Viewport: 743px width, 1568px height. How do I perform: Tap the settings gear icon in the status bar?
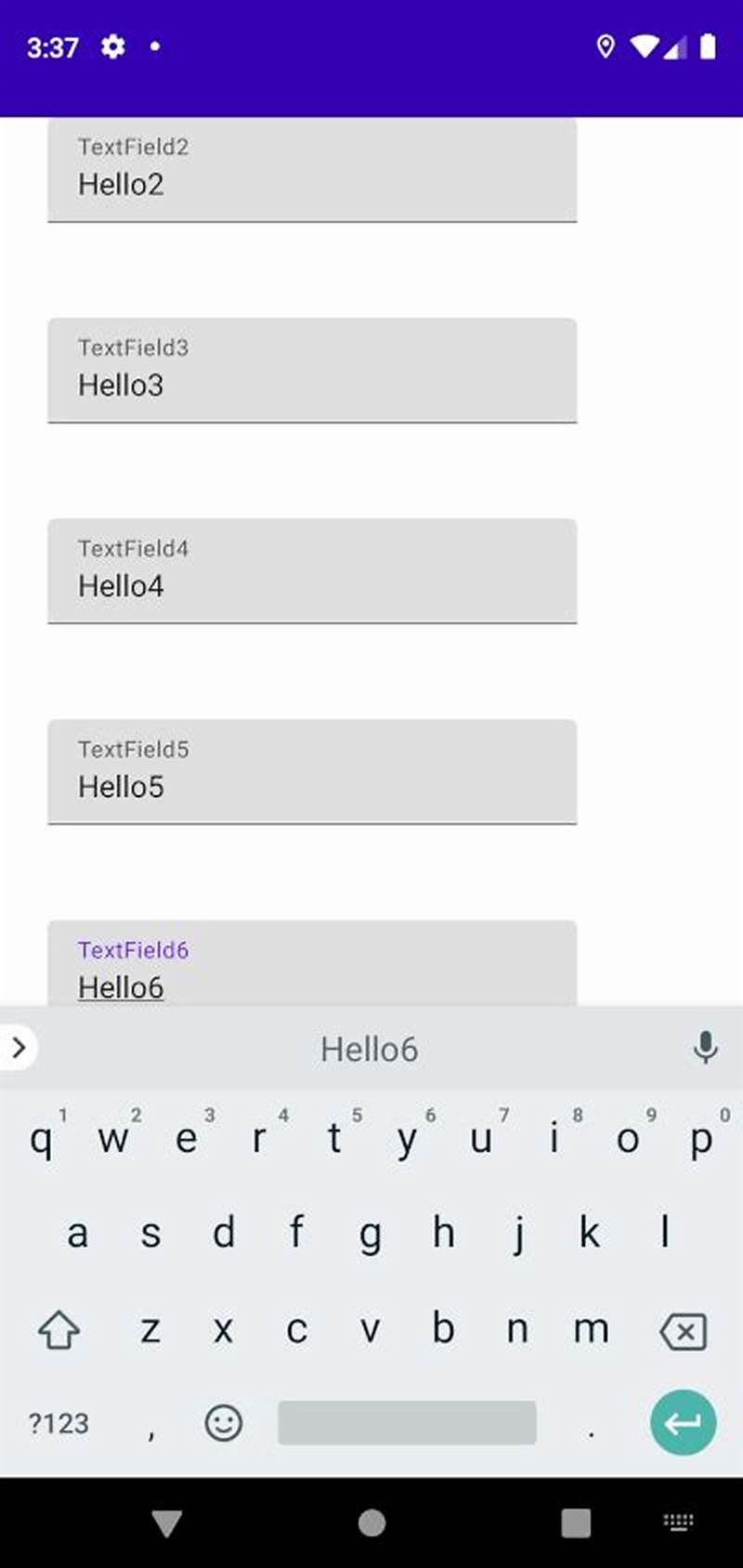tap(112, 47)
